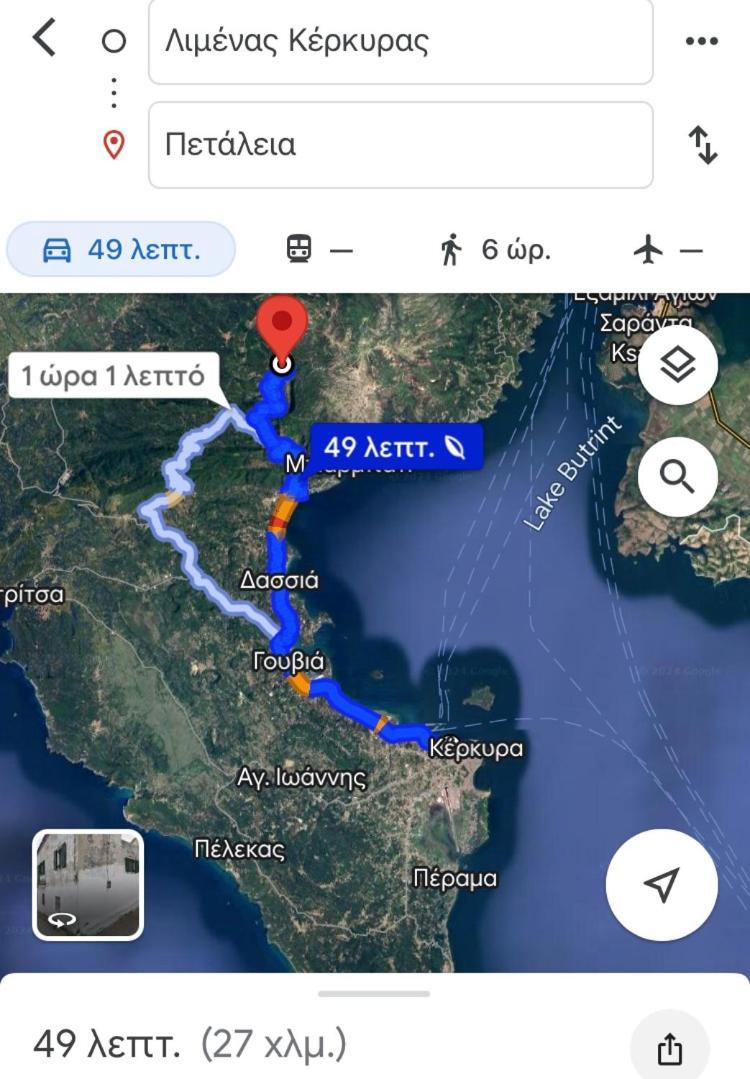
Task: Share the route directions
Action: pos(669,1049)
